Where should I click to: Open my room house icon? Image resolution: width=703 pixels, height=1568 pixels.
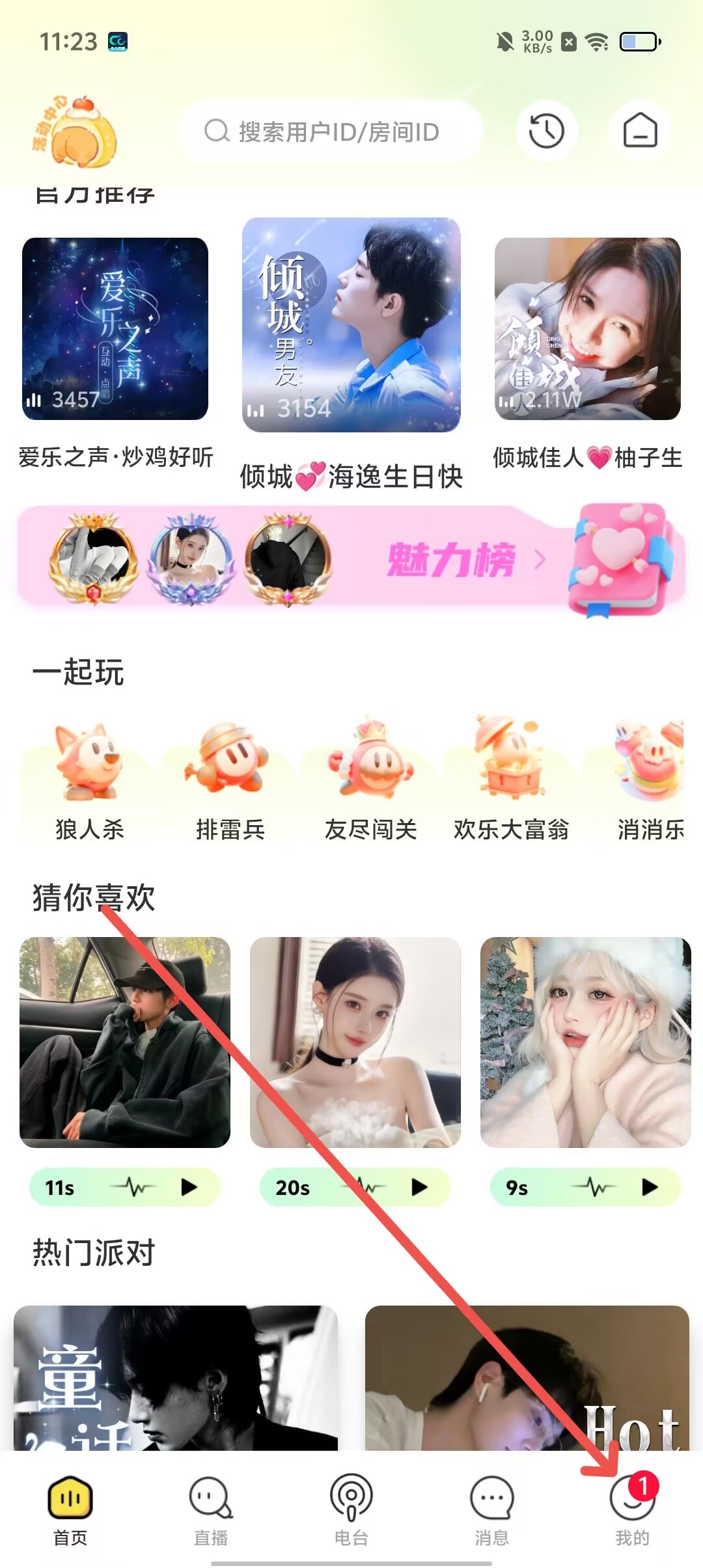point(640,131)
